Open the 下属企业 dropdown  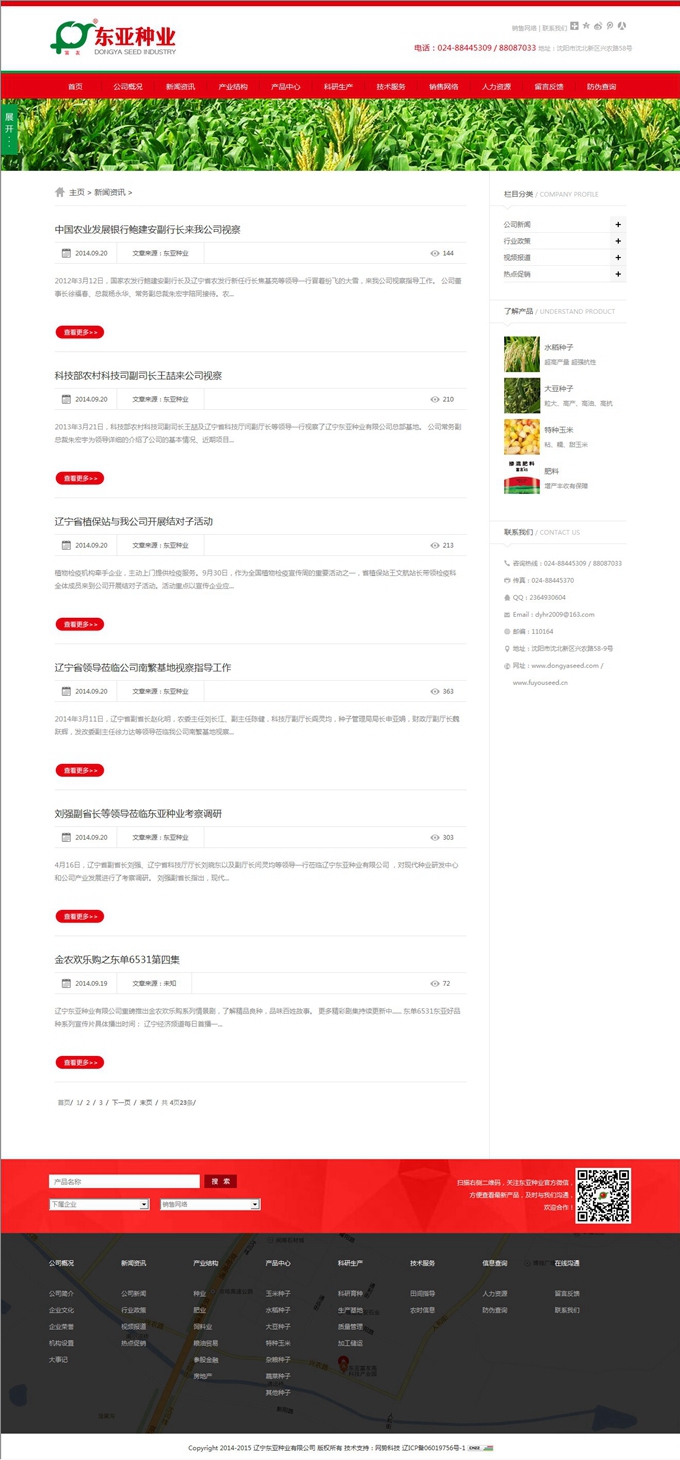tap(99, 1204)
